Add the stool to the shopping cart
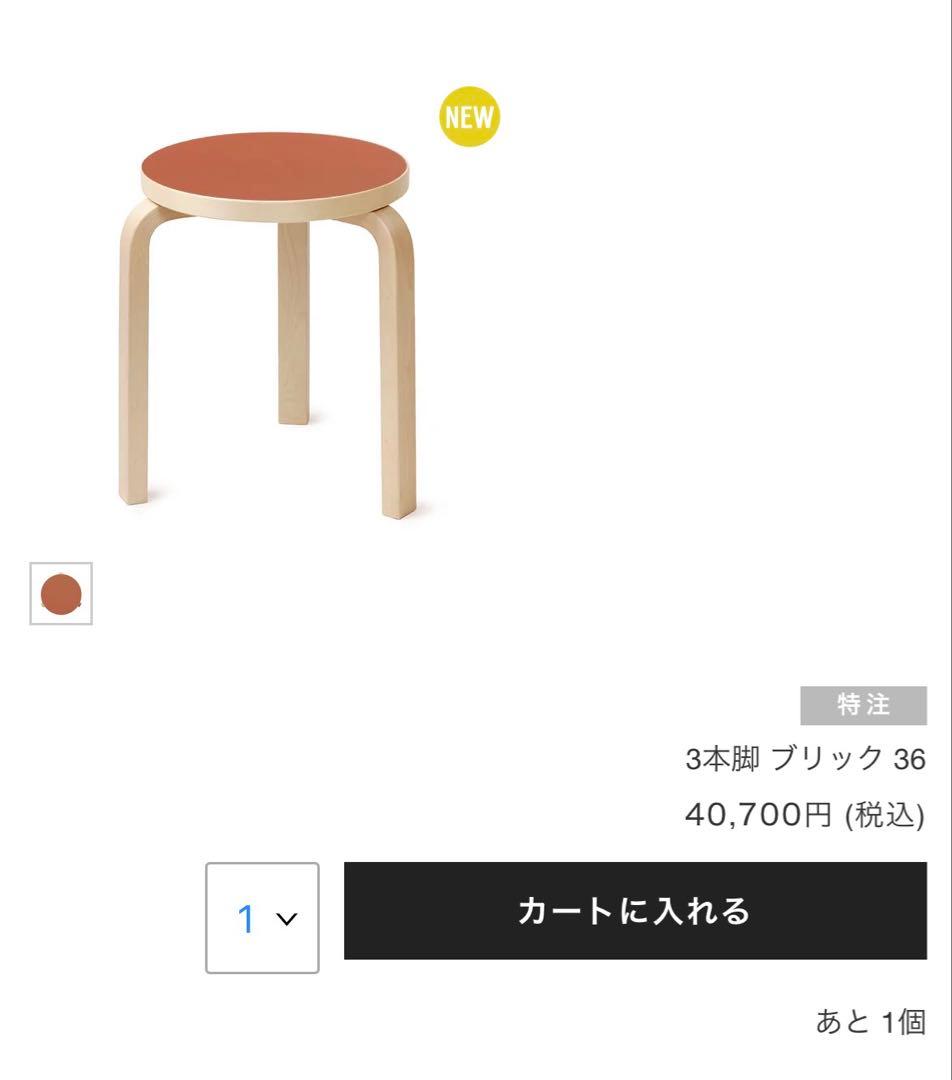 pyautogui.click(x=634, y=912)
